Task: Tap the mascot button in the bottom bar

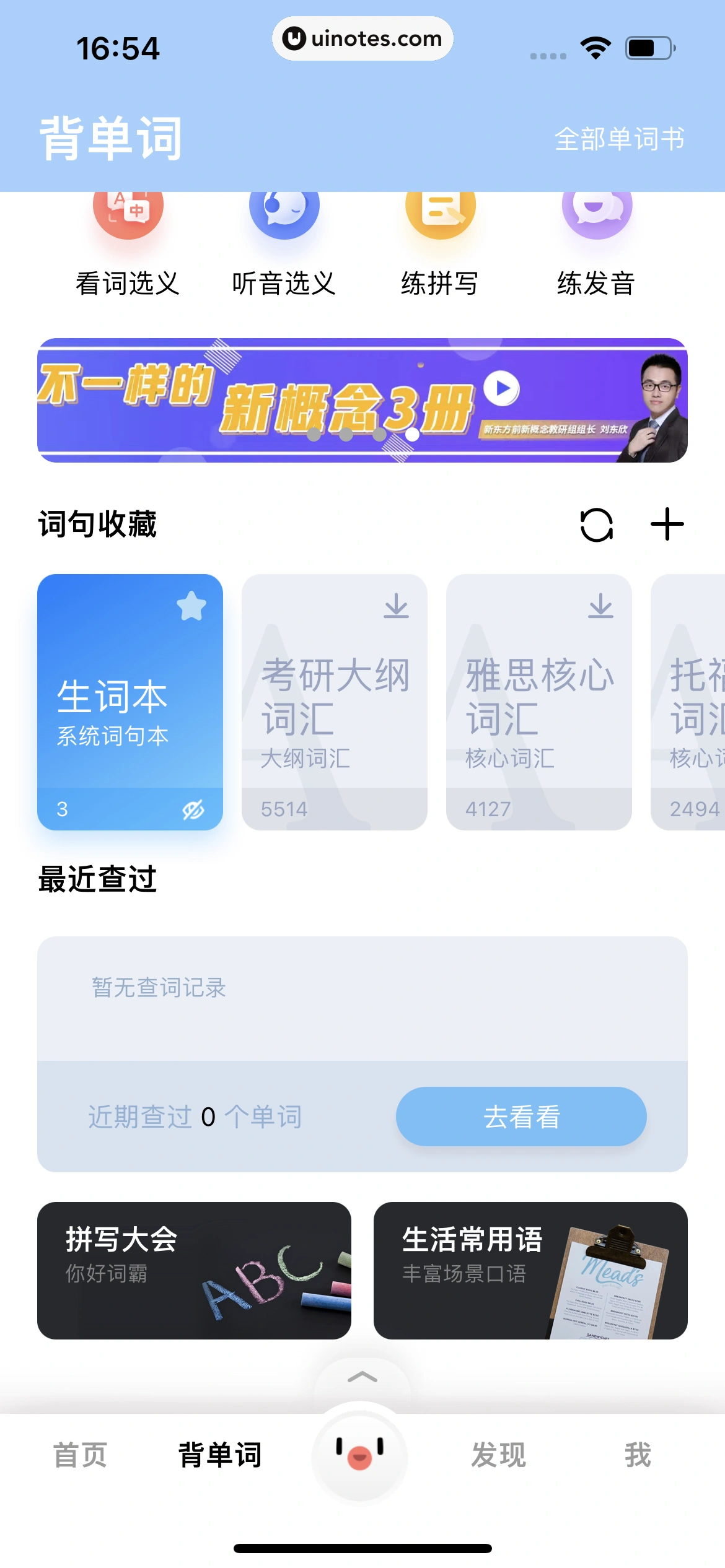Action: tap(362, 1453)
